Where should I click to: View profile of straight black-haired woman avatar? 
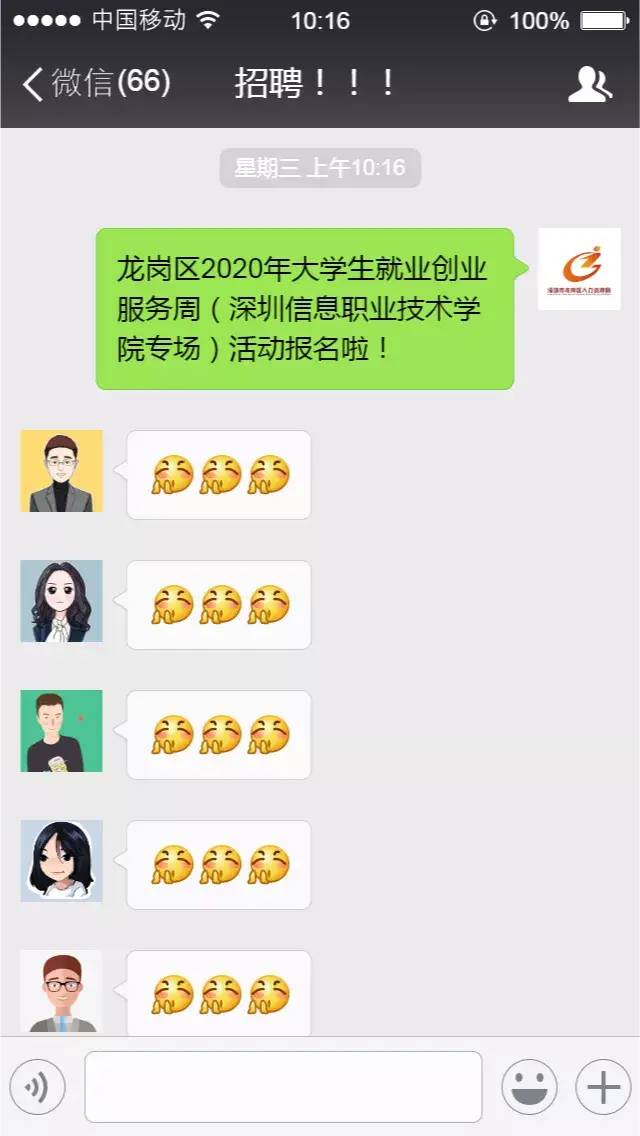(x=62, y=861)
